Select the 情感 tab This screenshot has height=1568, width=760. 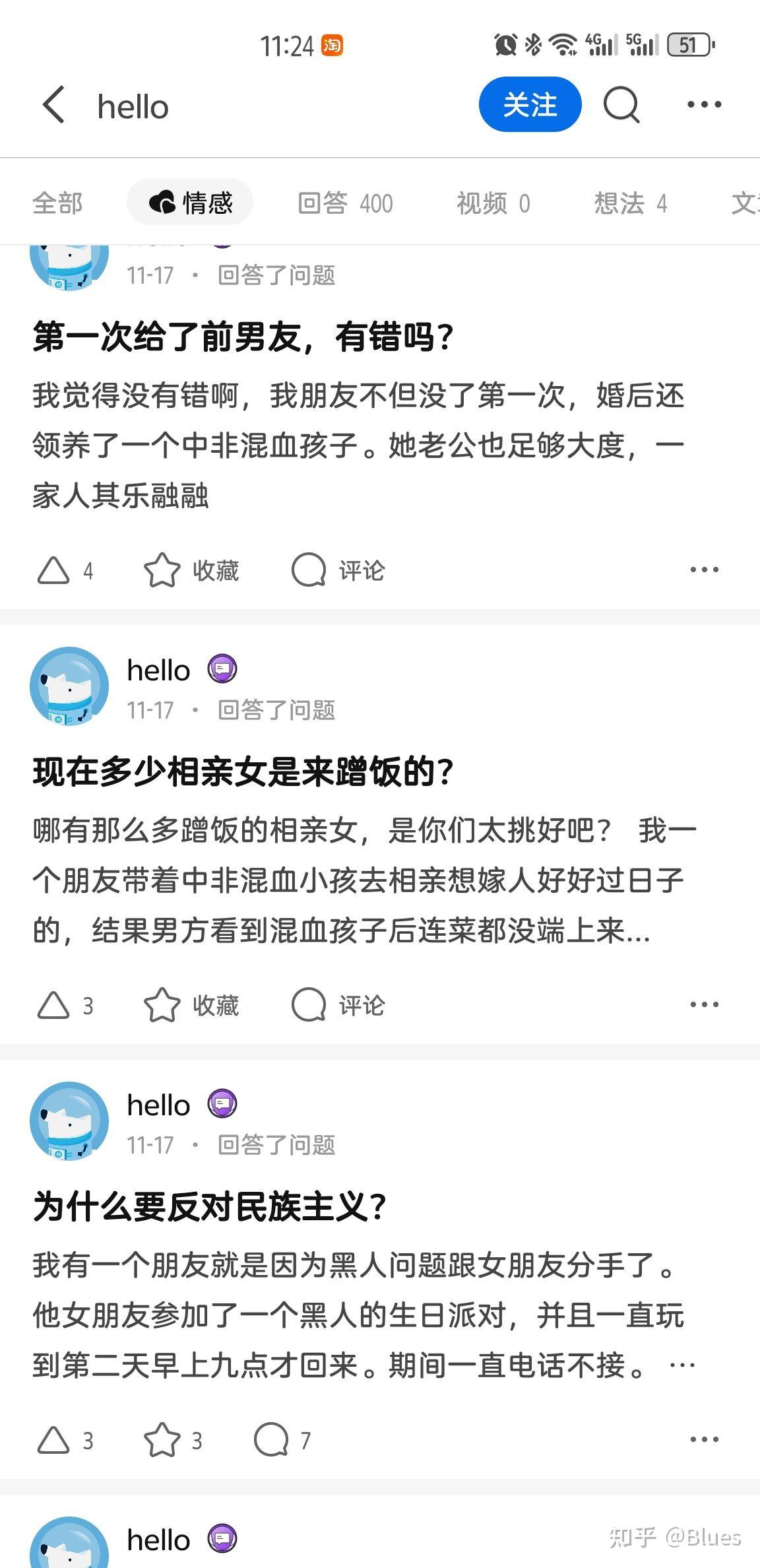tap(190, 202)
